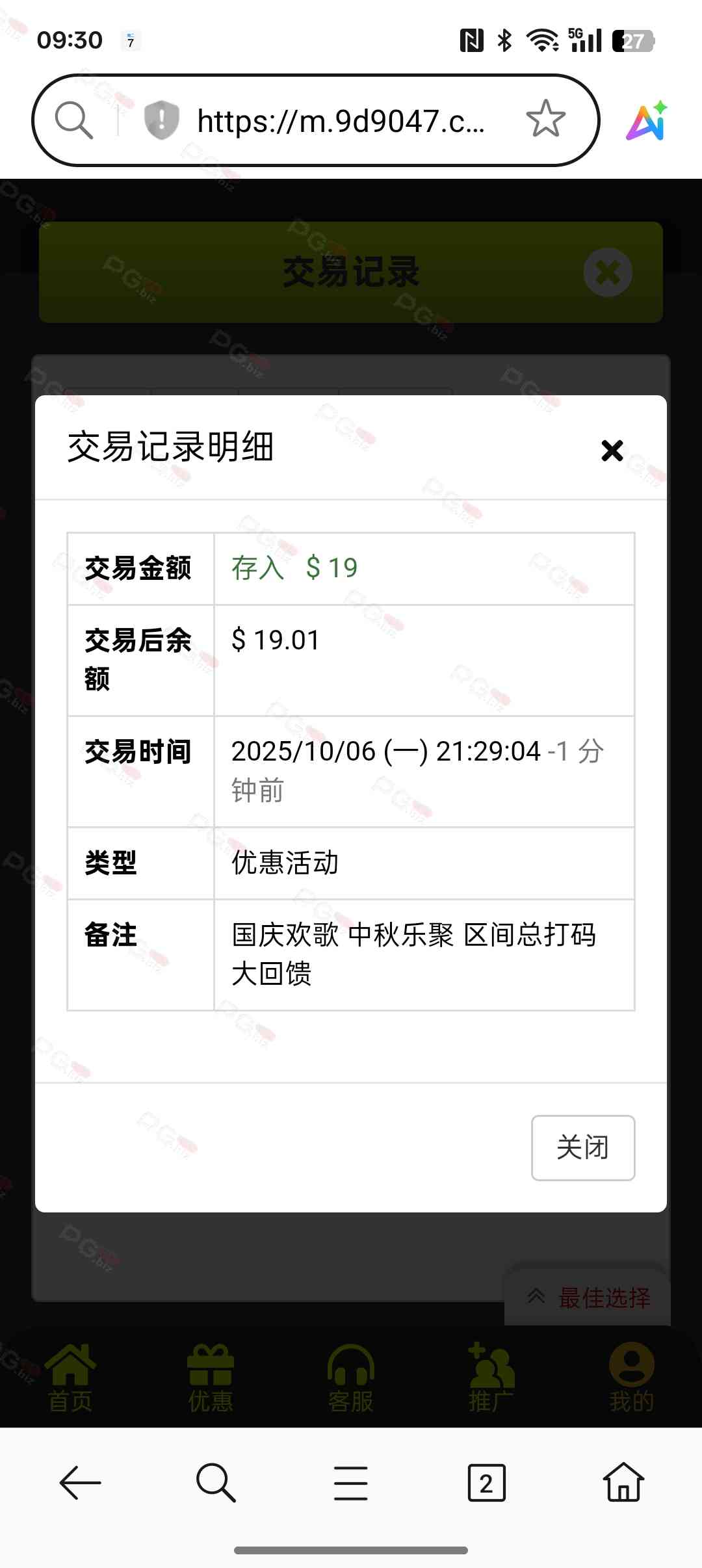Go back with the browser back arrow
The image size is (702, 1568).
(80, 1483)
